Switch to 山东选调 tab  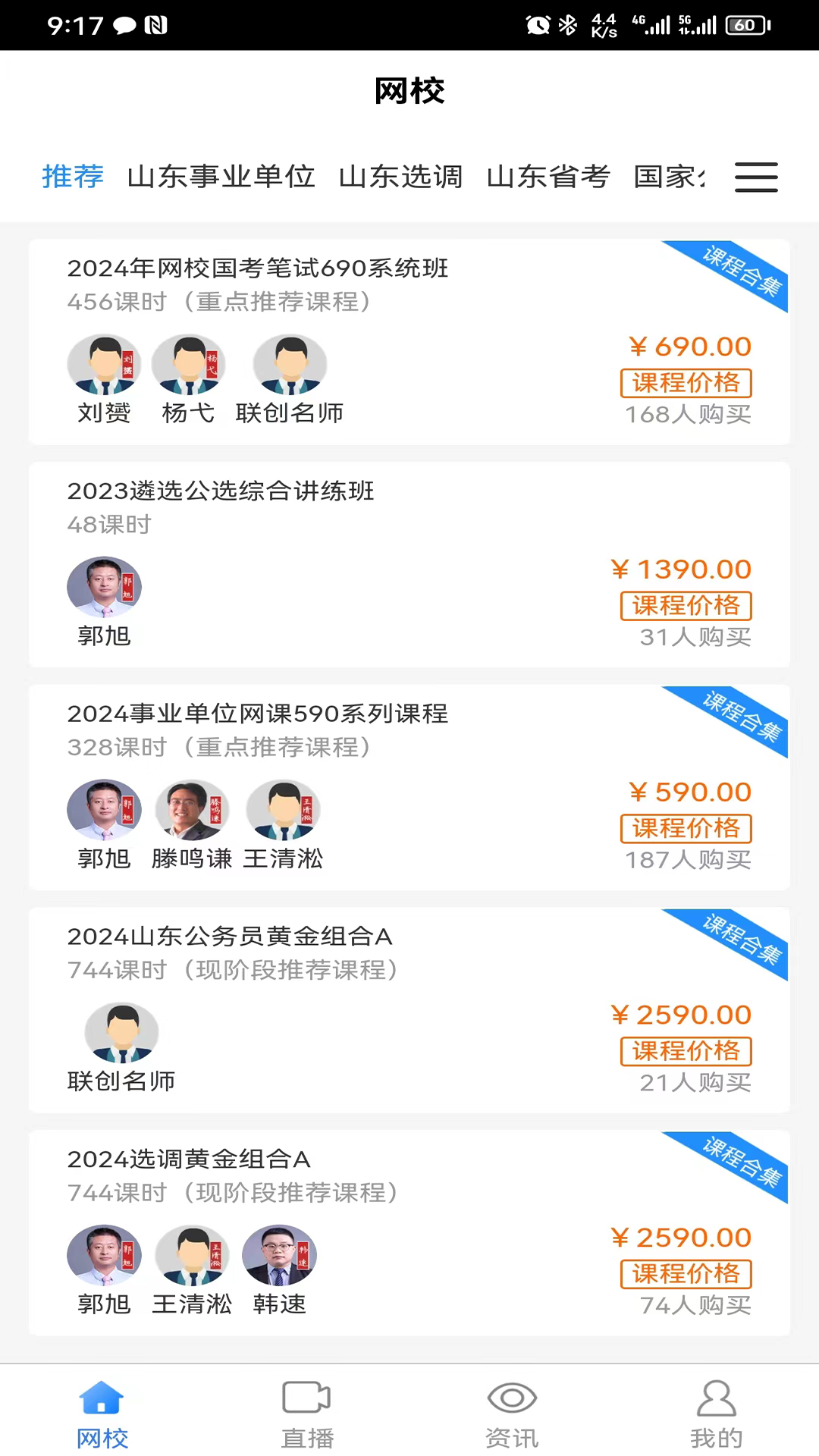tap(400, 177)
